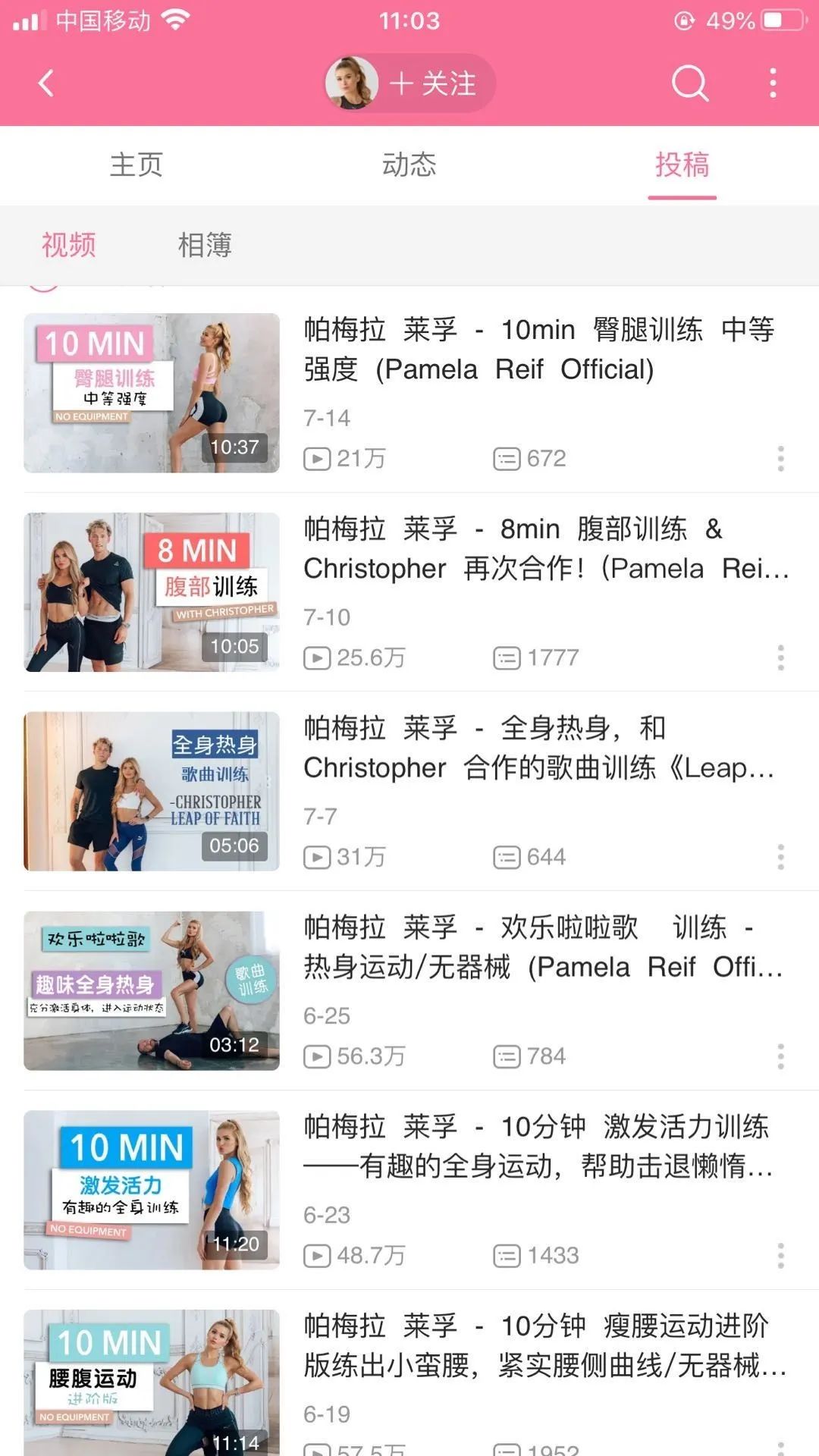Open more options for 全身热身 video
Image resolution: width=819 pixels, height=1456 pixels.
pos(780,857)
